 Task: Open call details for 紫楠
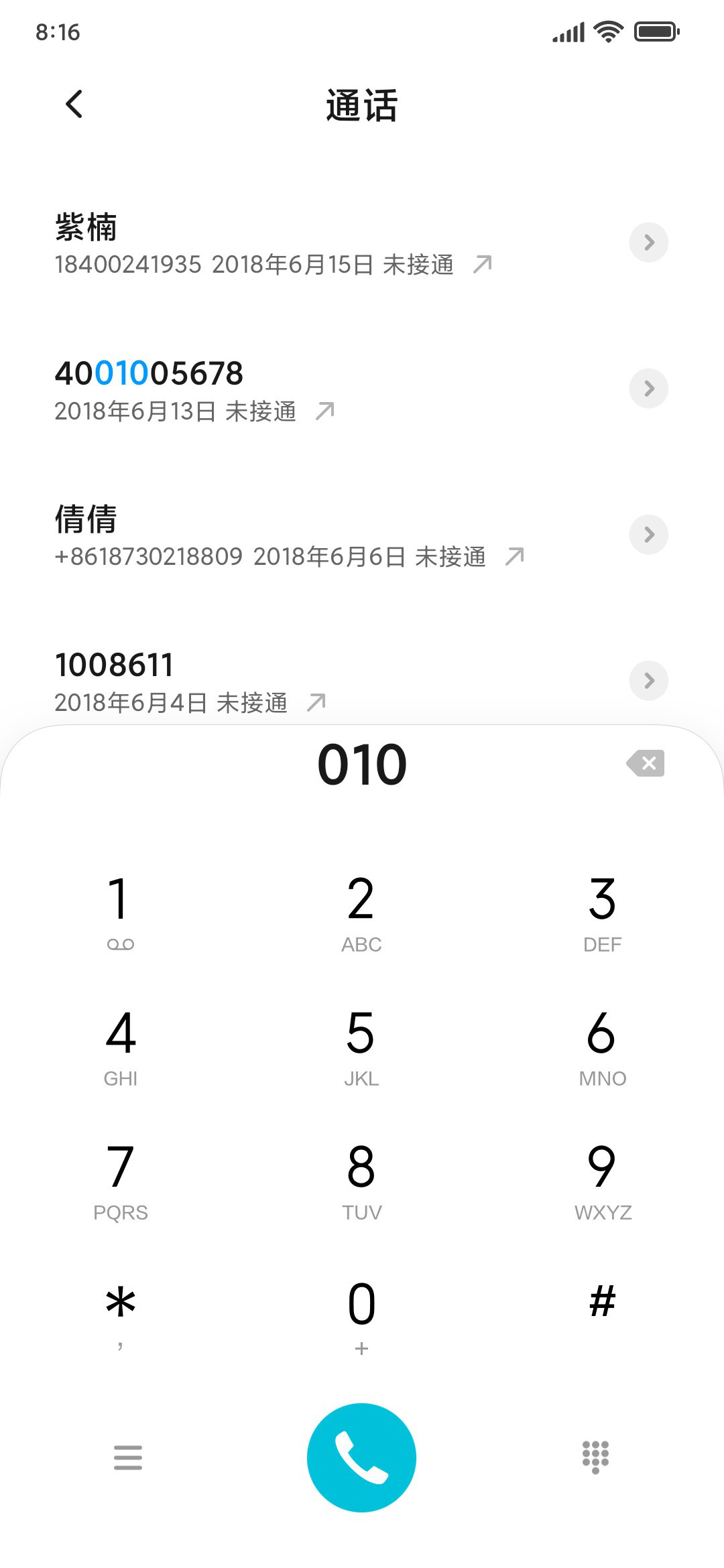(648, 243)
